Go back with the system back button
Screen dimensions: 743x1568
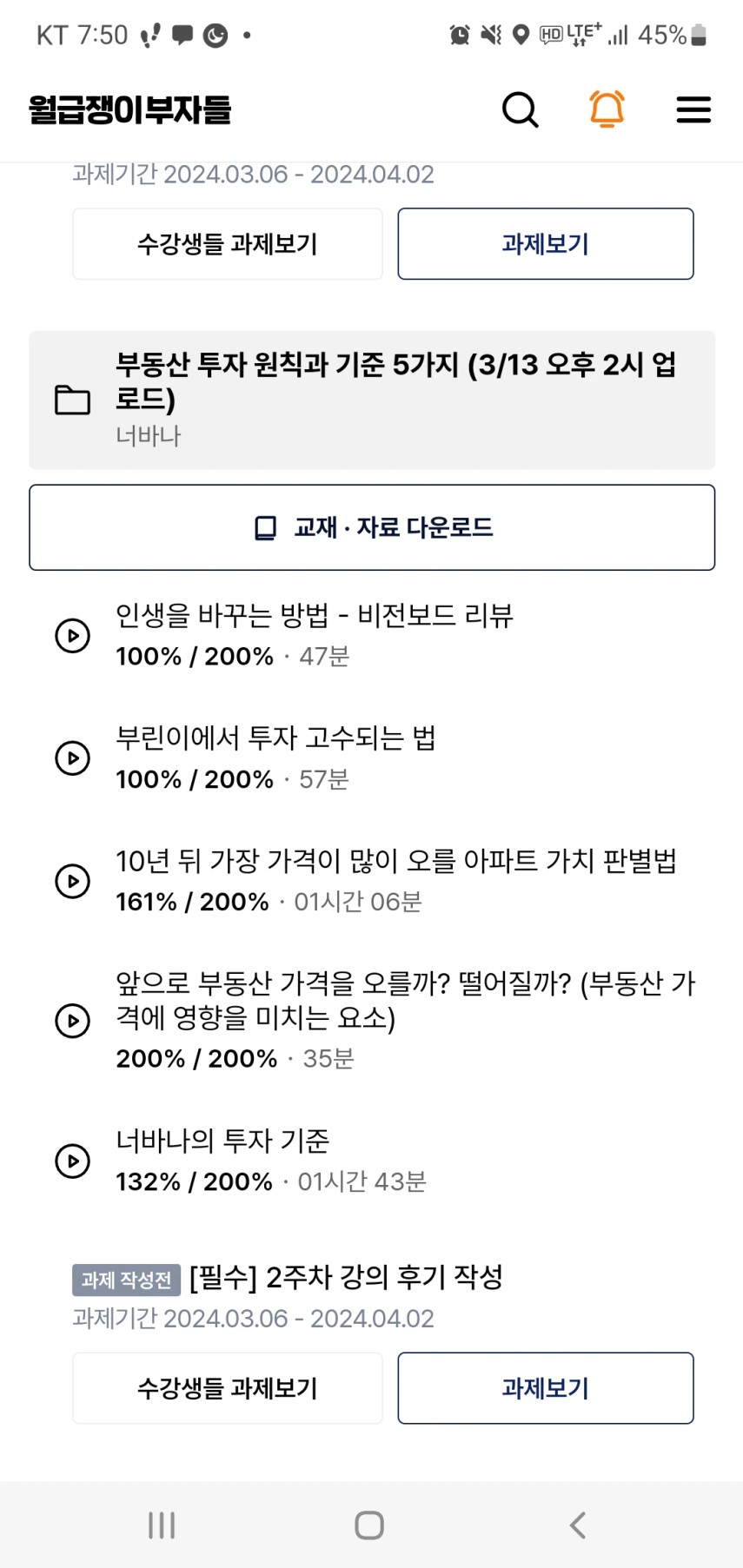578,1525
